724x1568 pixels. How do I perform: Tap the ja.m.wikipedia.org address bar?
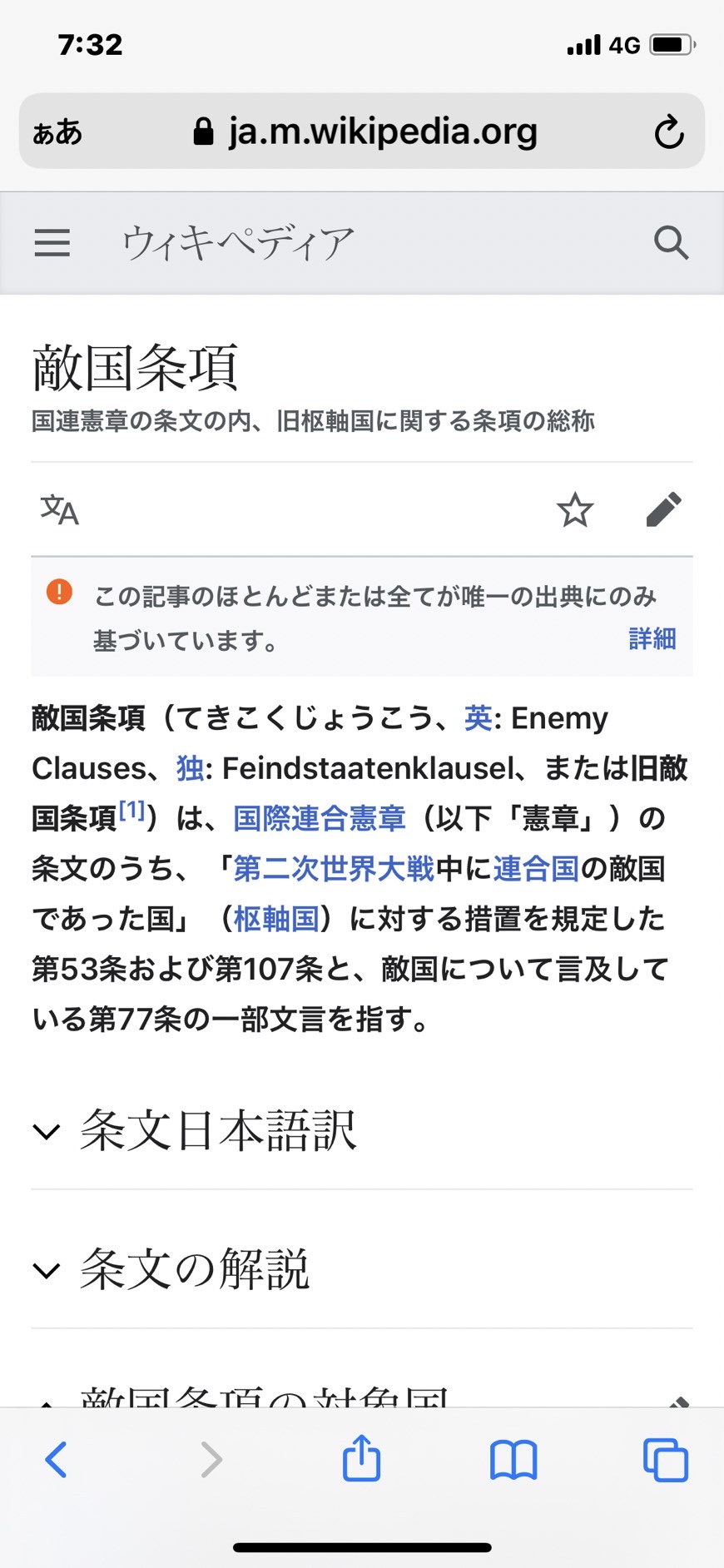click(364, 131)
